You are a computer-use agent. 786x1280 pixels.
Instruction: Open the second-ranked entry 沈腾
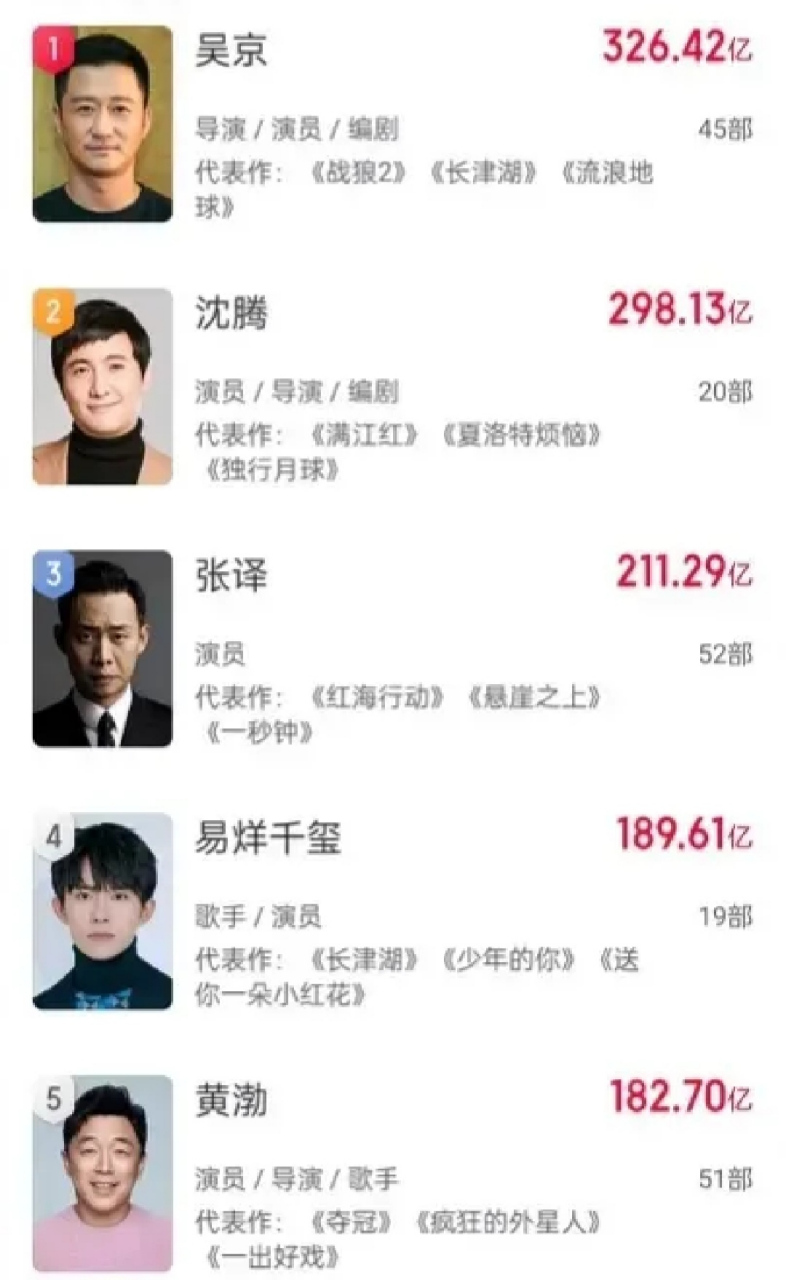coord(393,386)
